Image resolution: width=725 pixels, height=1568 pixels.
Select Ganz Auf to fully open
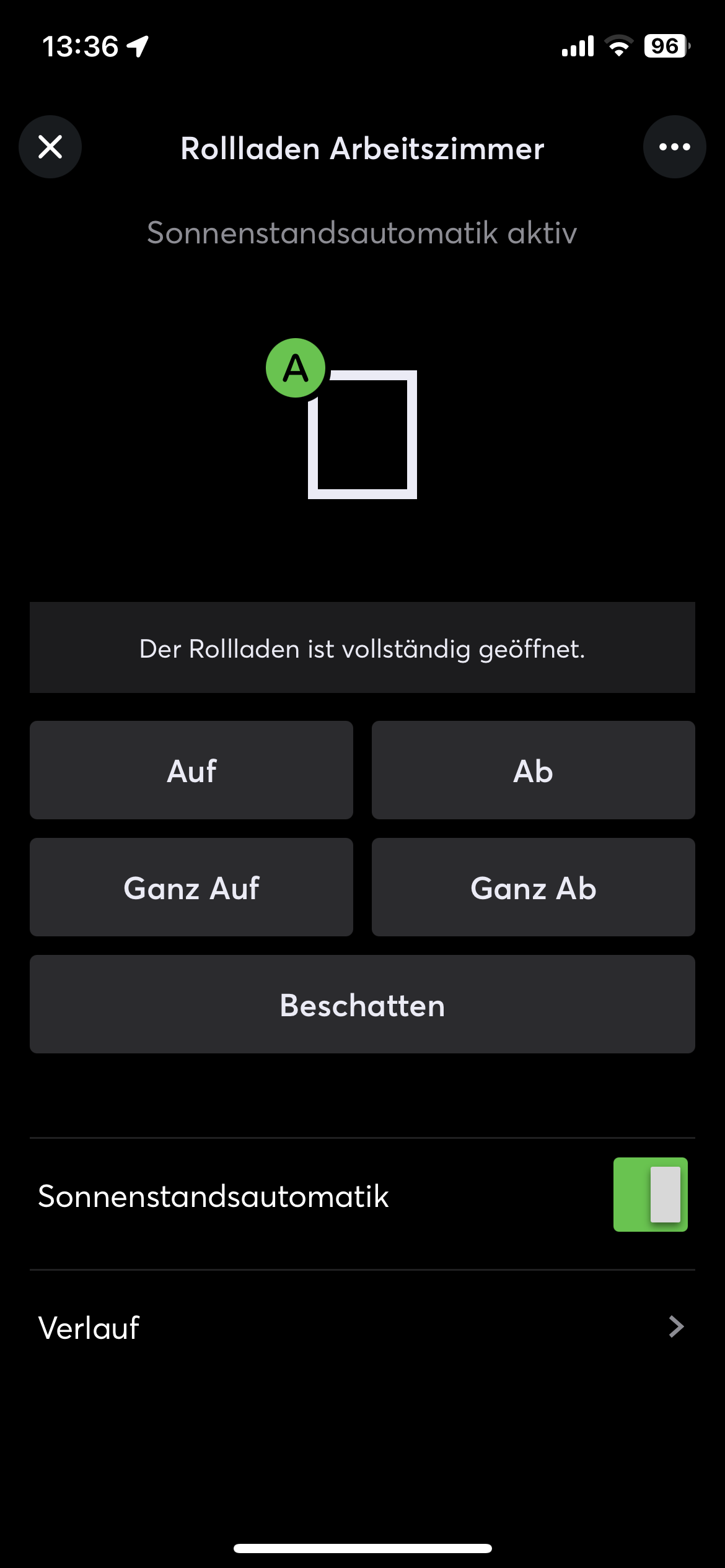[x=191, y=887]
